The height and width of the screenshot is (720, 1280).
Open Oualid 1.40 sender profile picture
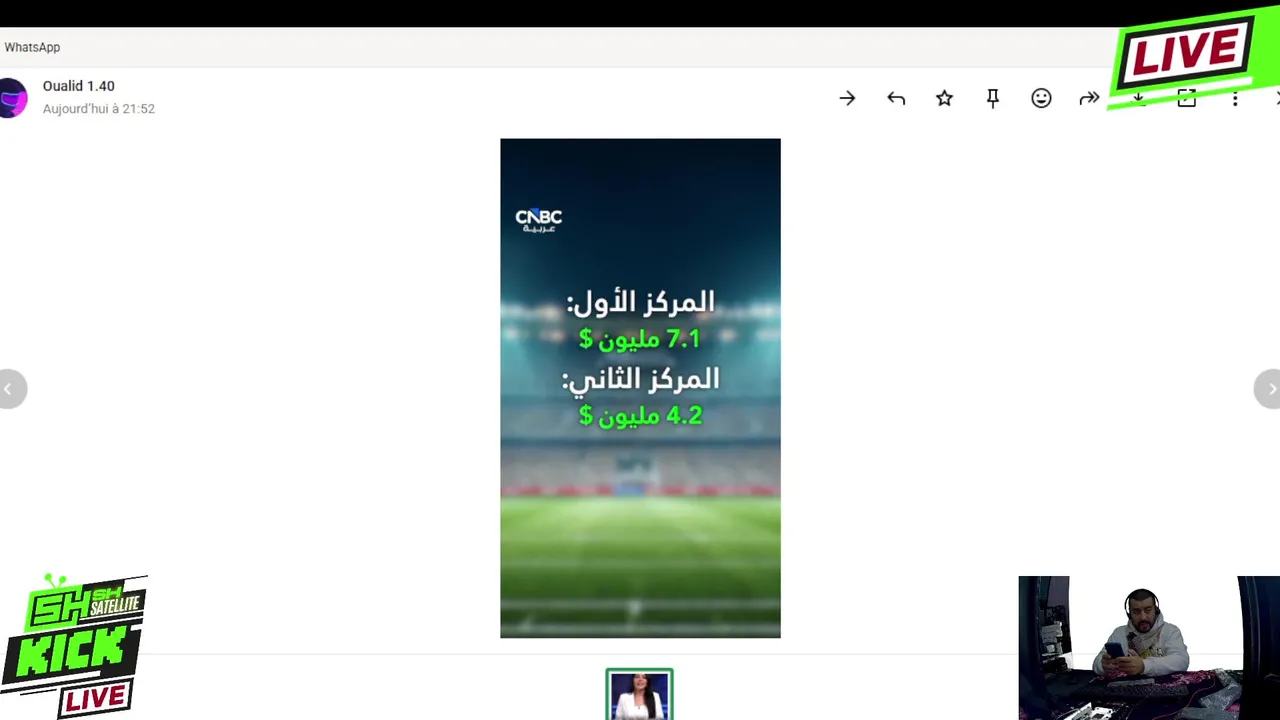(13, 98)
